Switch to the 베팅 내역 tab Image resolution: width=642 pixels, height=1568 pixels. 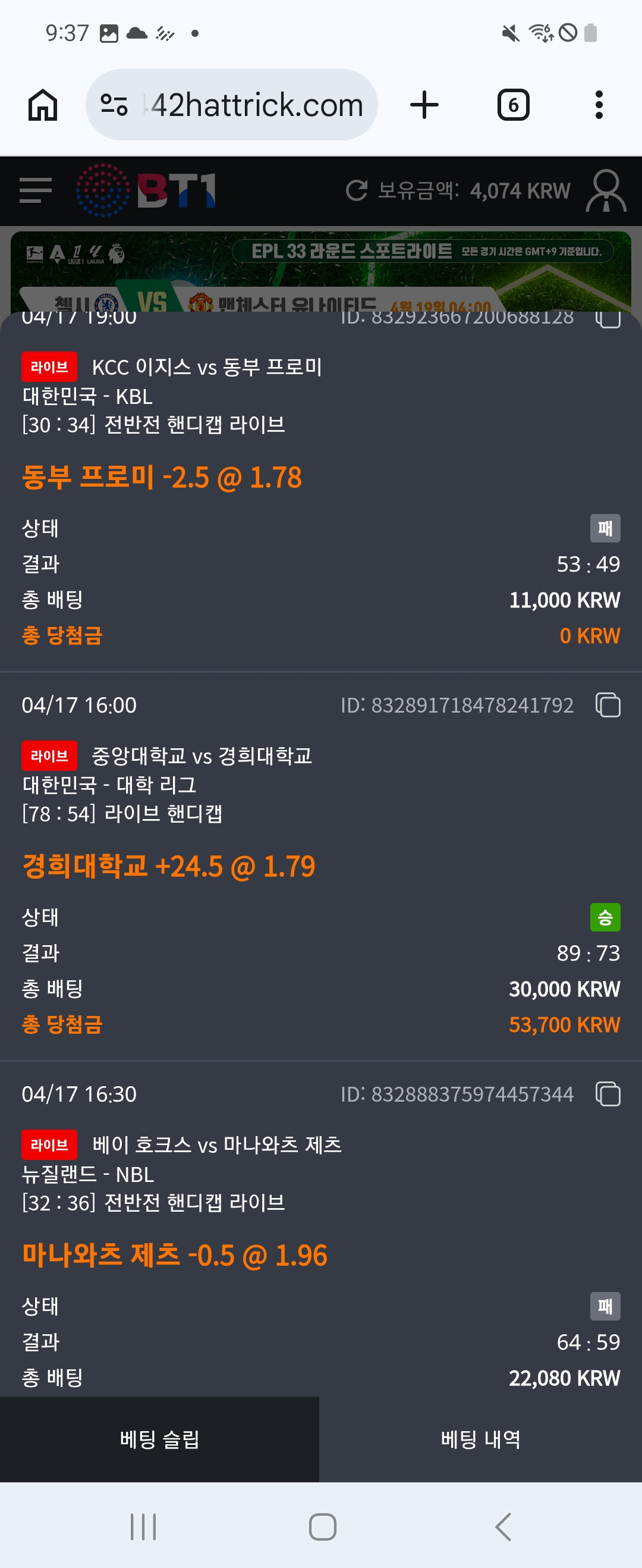point(481,1439)
